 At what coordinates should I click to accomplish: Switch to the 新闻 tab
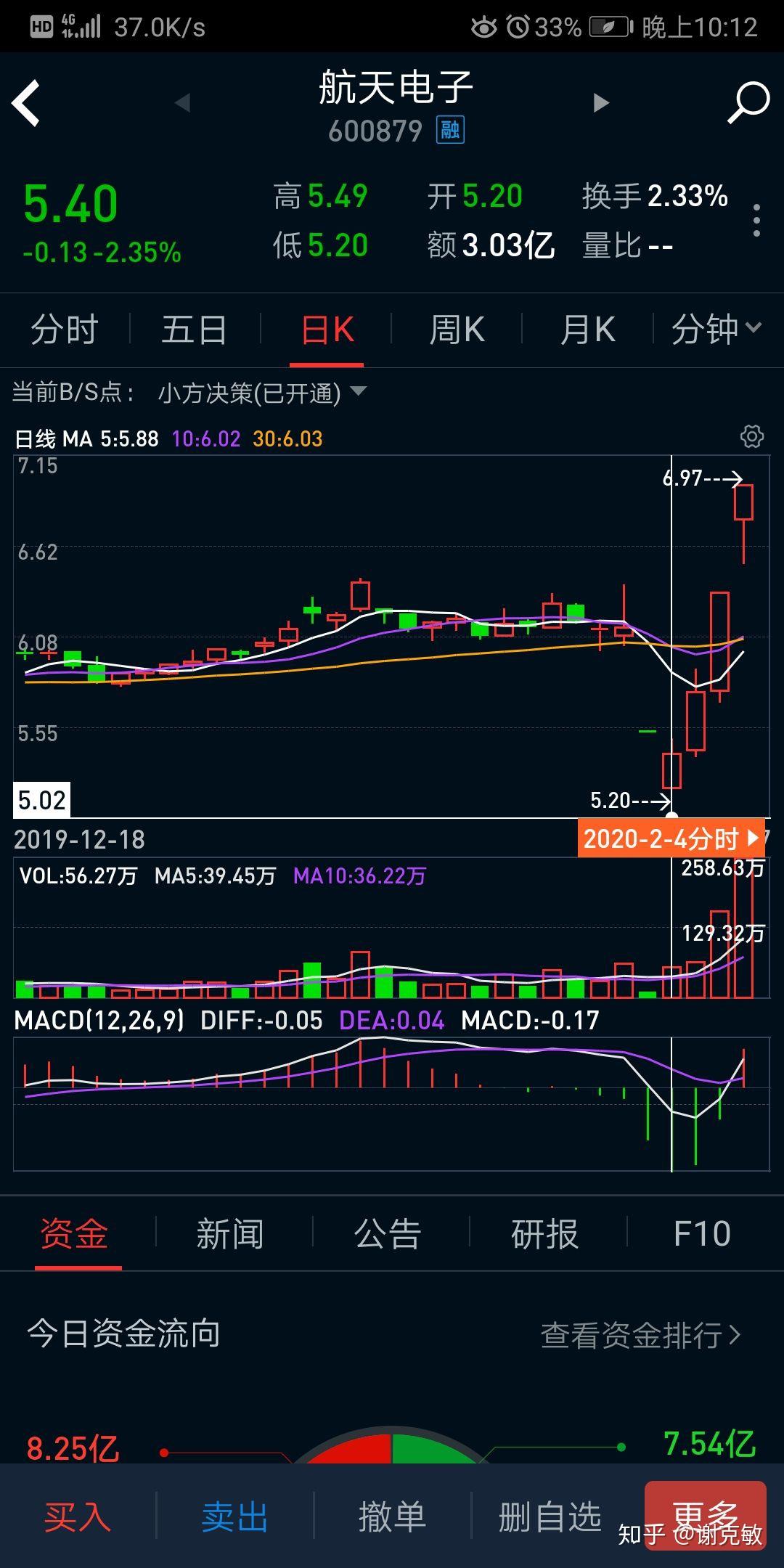[x=230, y=1234]
